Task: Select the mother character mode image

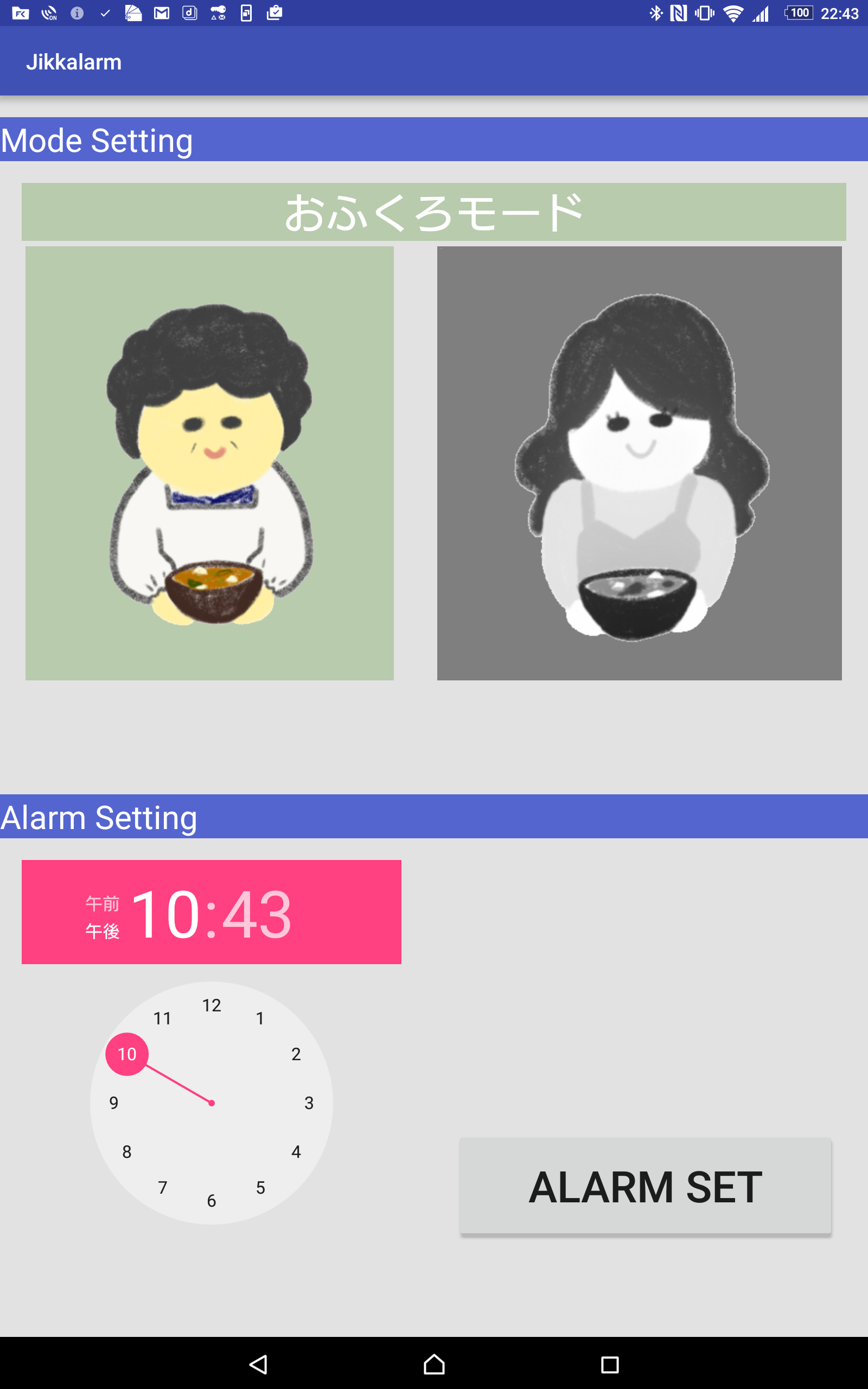Action: click(209, 463)
